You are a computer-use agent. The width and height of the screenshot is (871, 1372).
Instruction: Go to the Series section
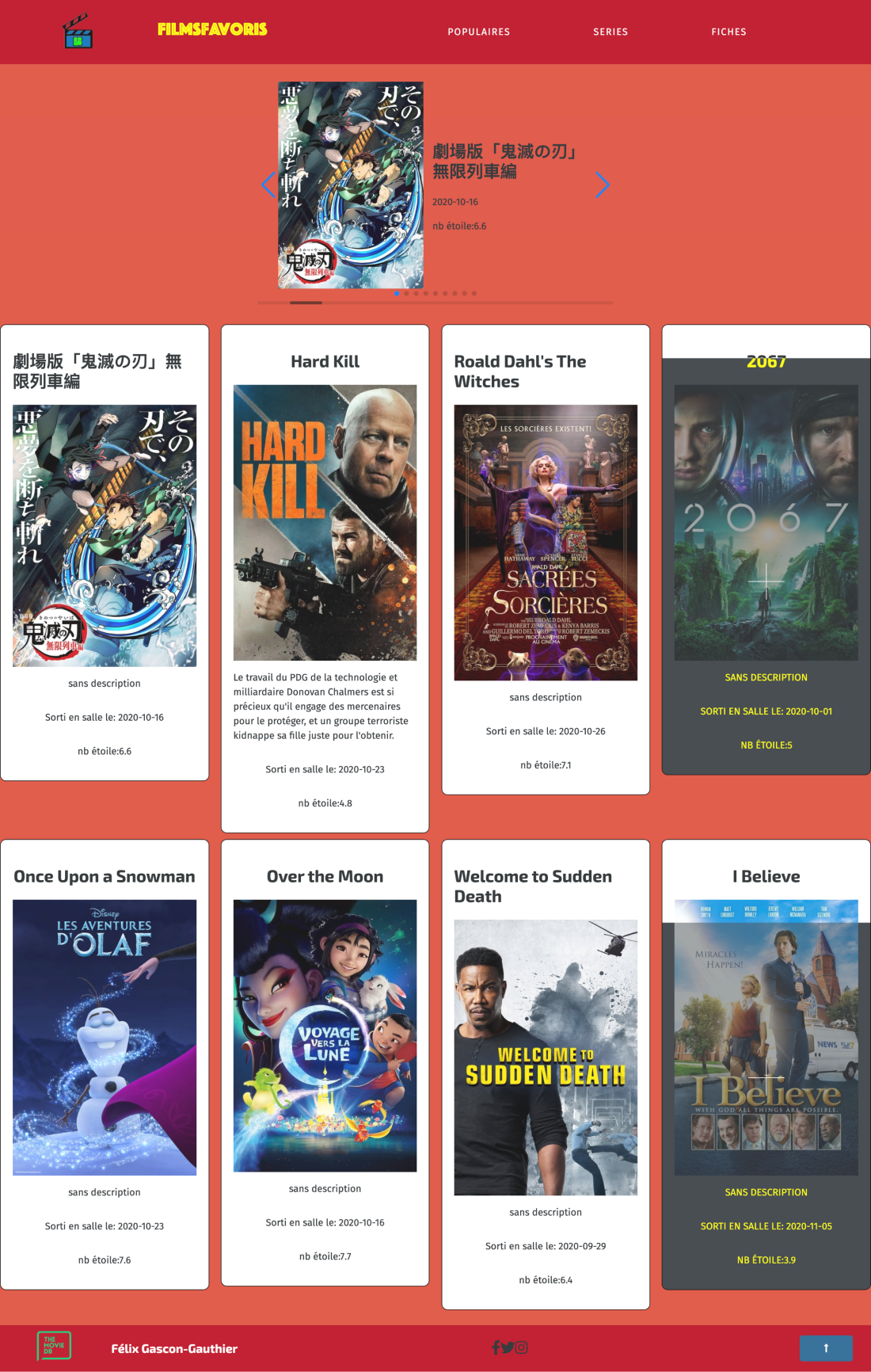[x=610, y=32]
